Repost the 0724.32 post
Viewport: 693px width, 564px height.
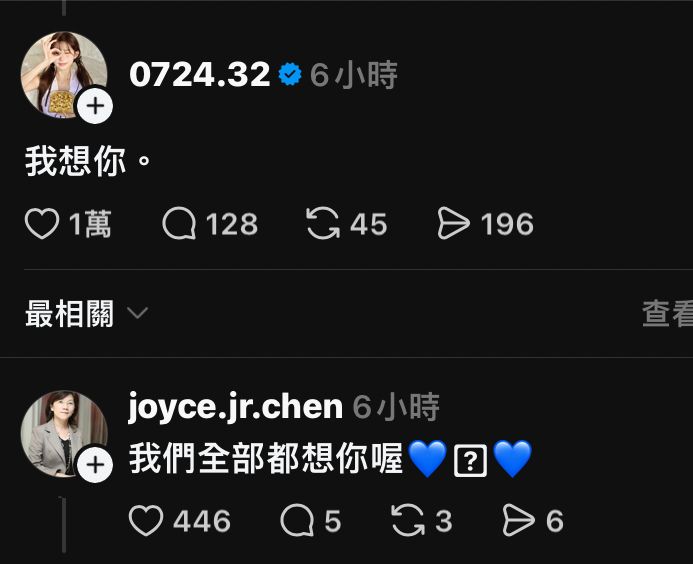click(x=322, y=224)
